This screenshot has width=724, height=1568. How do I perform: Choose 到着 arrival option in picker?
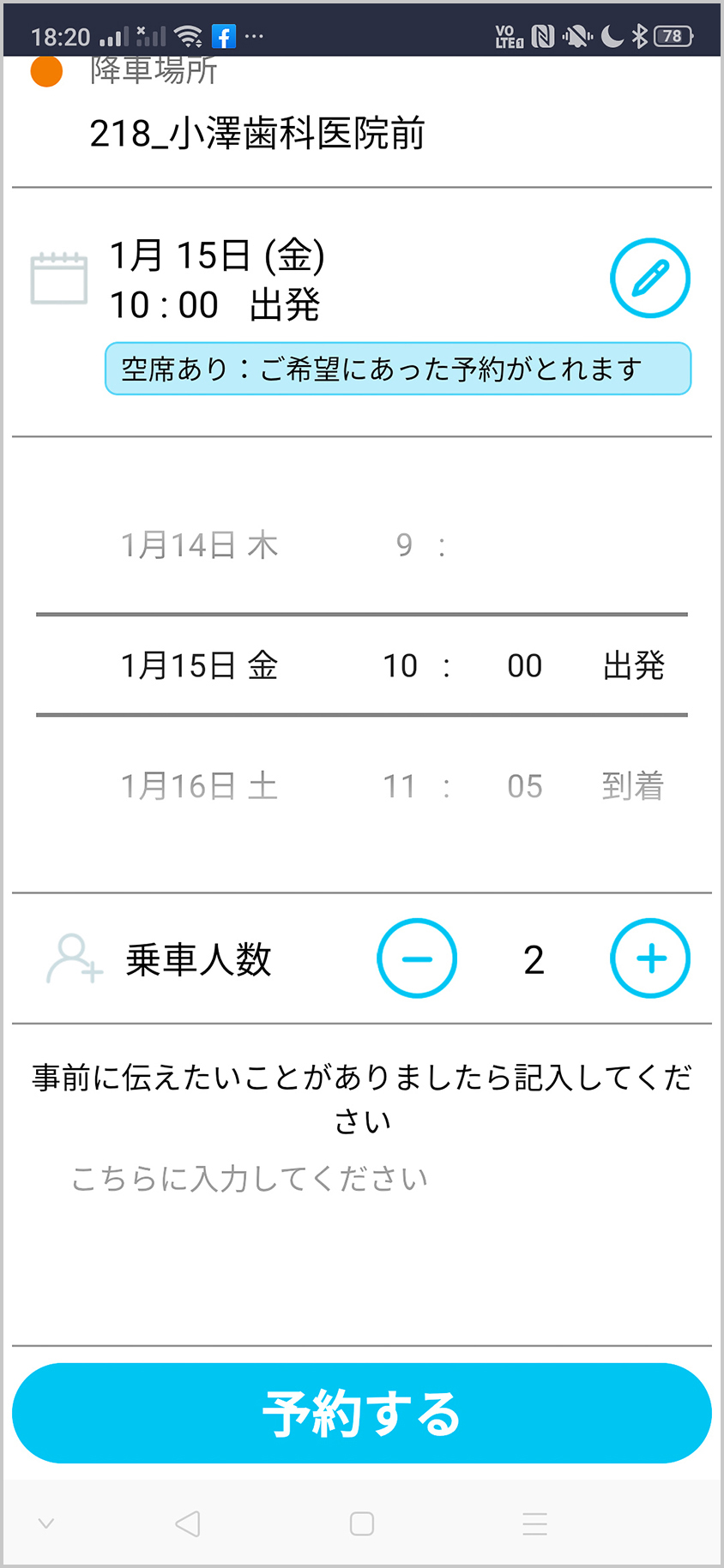pos(633,786)
